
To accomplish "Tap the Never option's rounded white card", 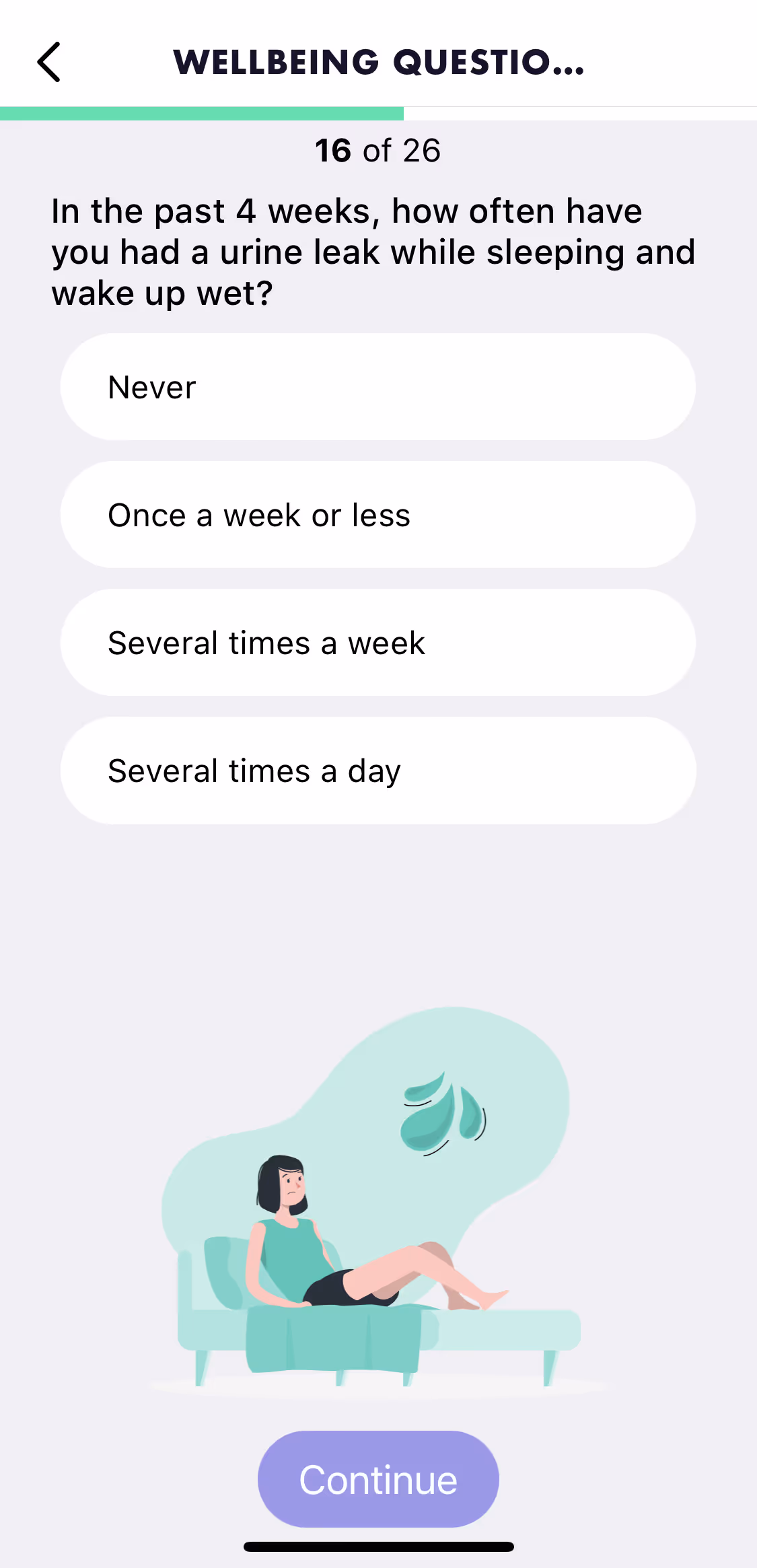I will click(x=378, y=386).
